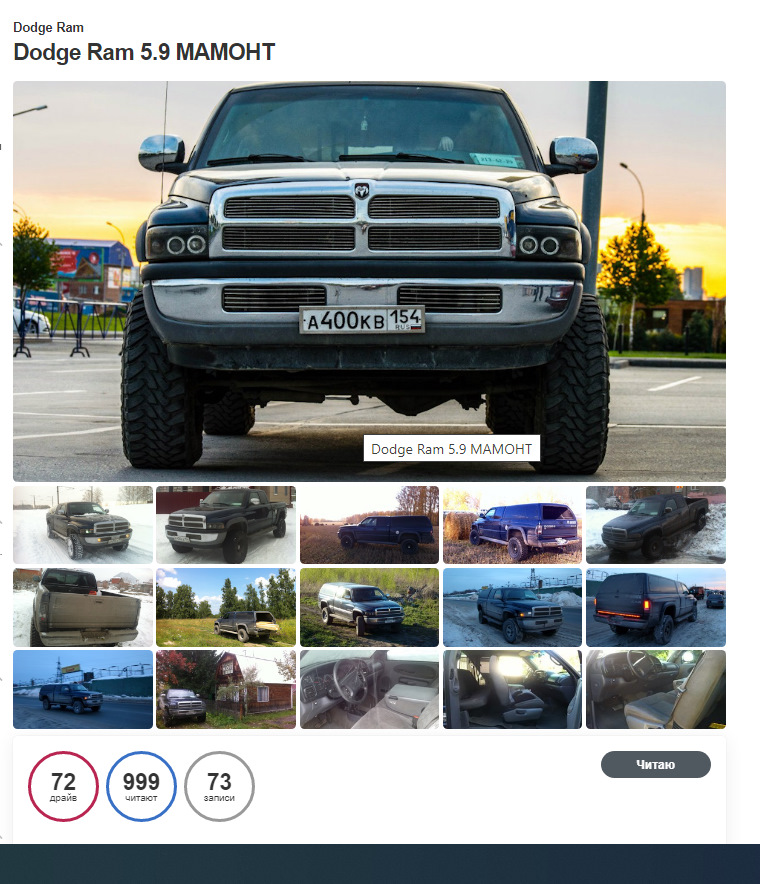Open the Dodge Ram breadcrumb link
This screenshot has height=884, width=760.
[48, 27]
